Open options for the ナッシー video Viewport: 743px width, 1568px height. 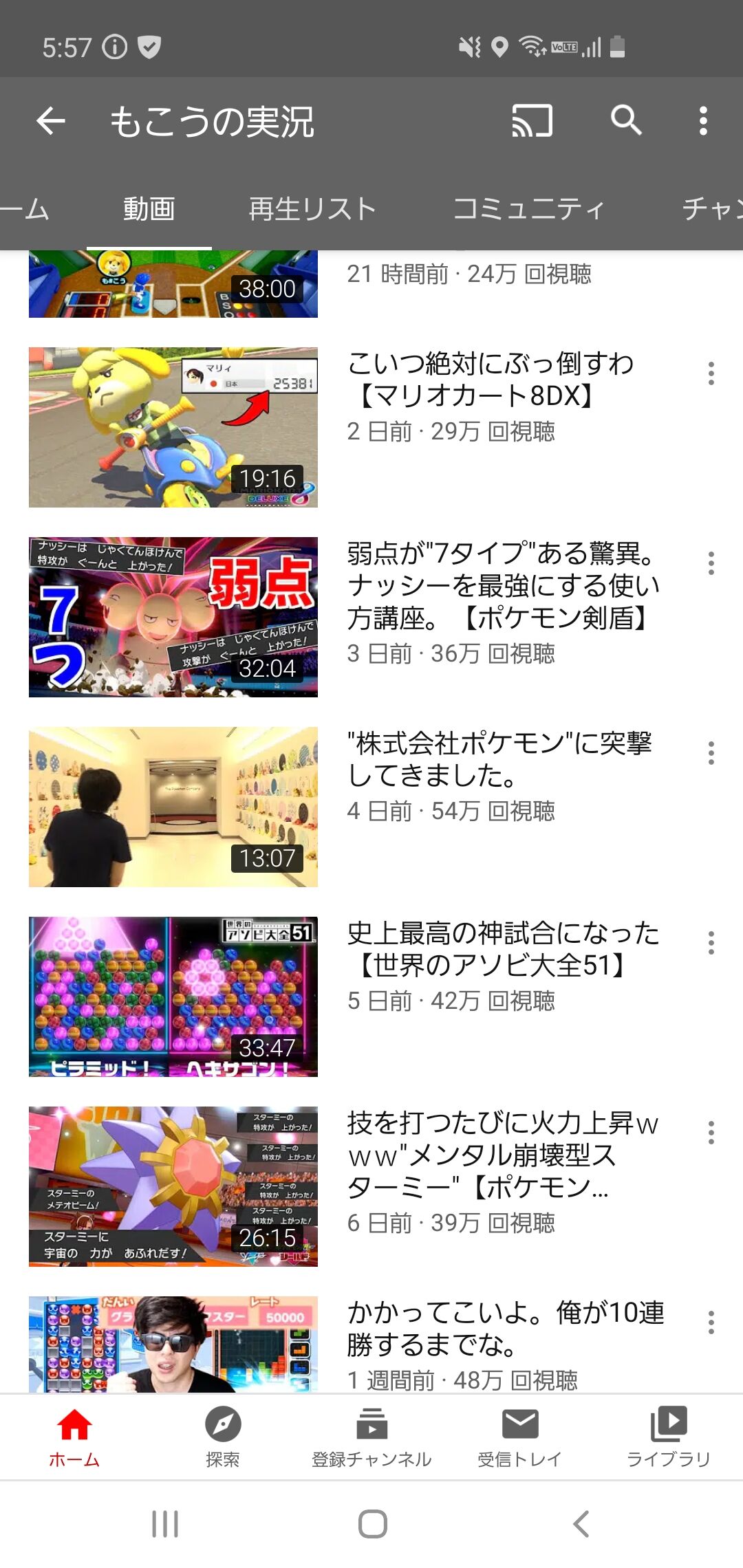click(x=711, y=563)
